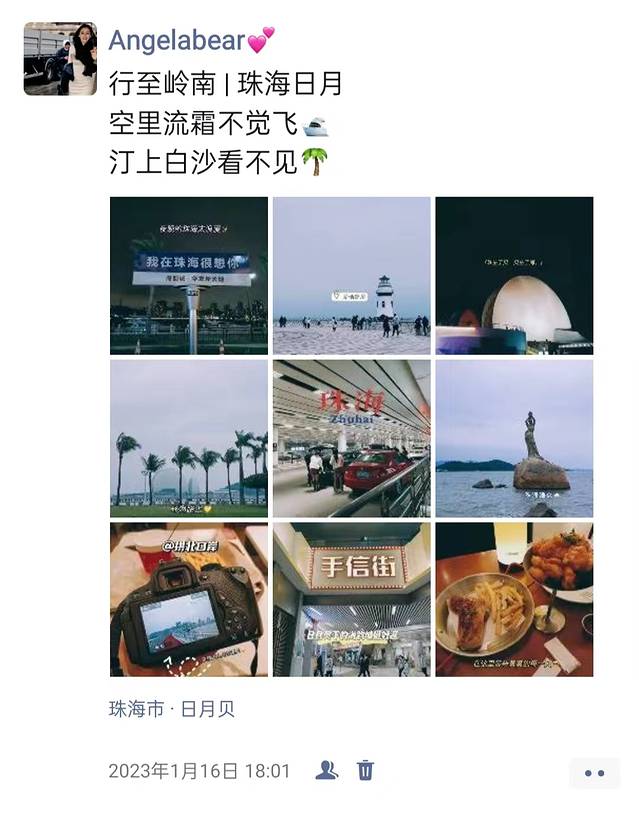The height and width of the screenshot is (821, 639).
Task: View the palm trees photo
Action: [x=189, y=438]
